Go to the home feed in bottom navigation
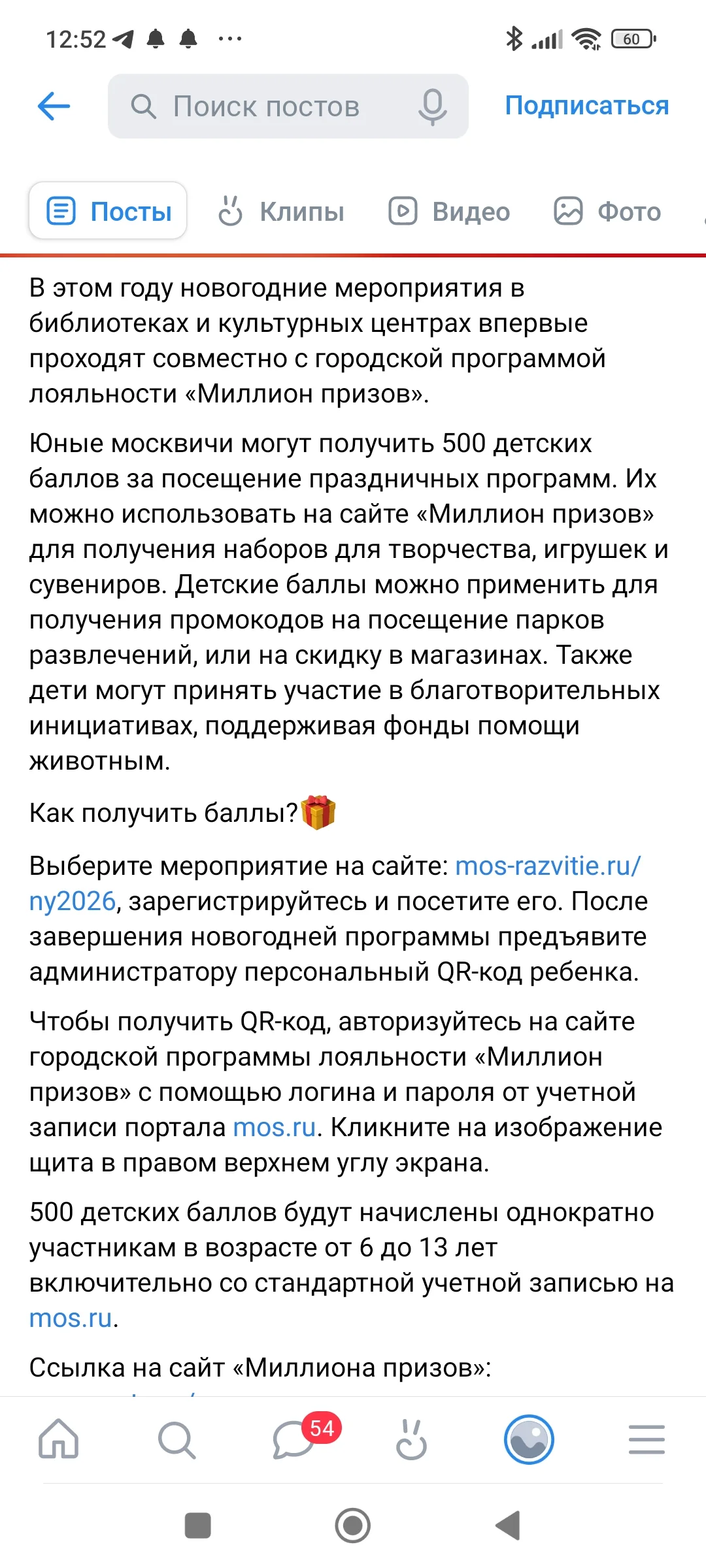706x1568 pixels. (x=59, y=1439)
